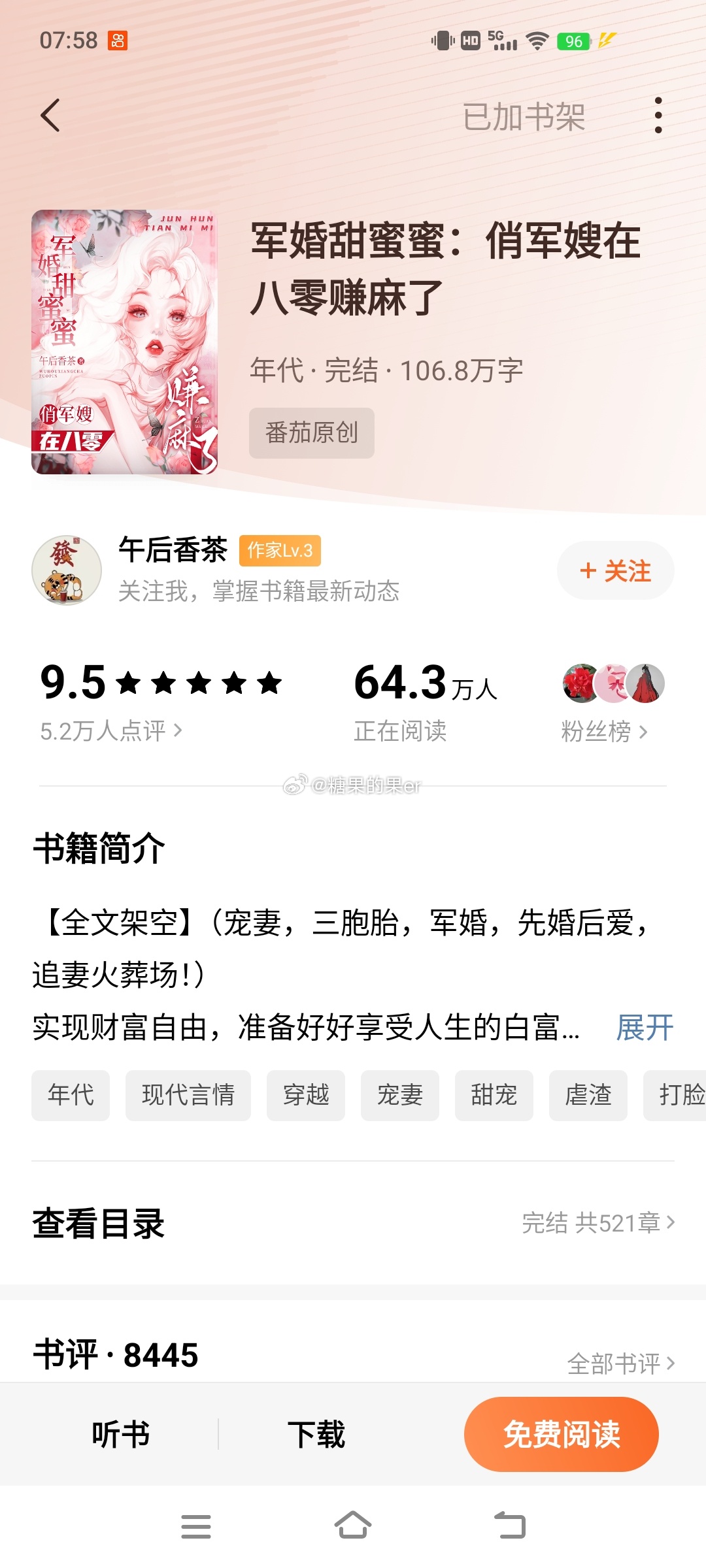Start listening with 听书
This screenshot has height=1568, width=706.
tap(121, 1435)
